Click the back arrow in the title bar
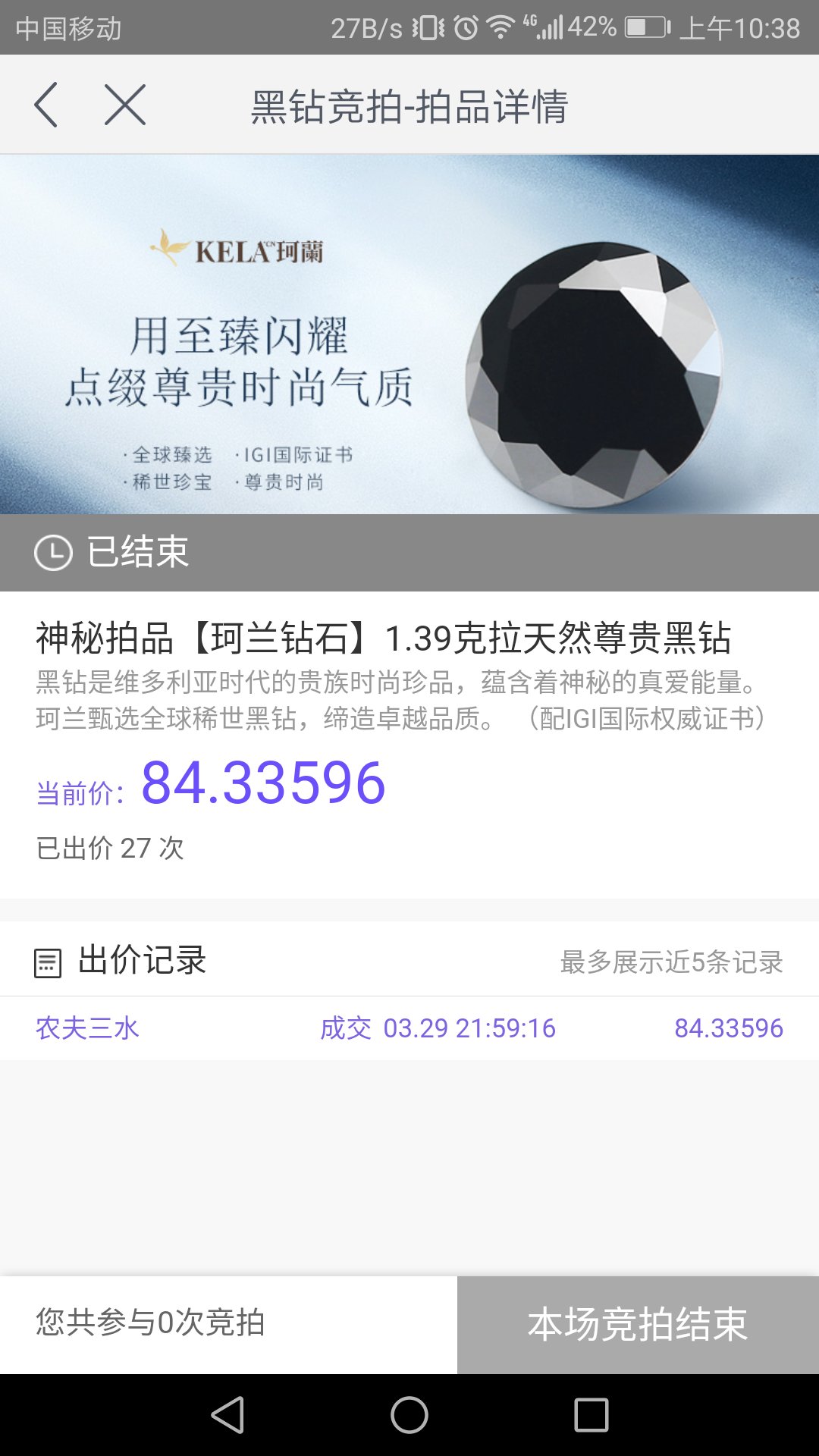This screenshot has height=1456, width=819. 47,106
